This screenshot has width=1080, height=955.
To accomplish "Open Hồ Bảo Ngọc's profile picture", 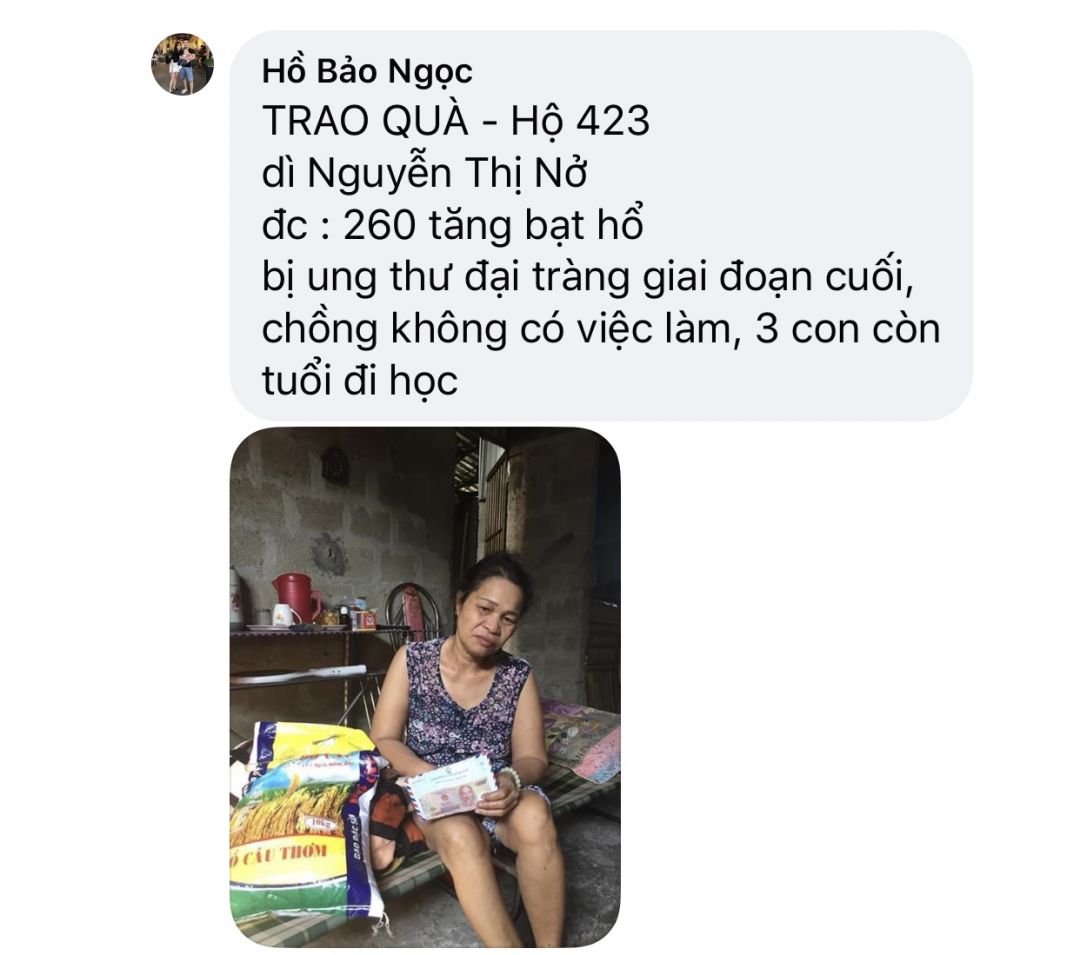I will tap(182, 65).
